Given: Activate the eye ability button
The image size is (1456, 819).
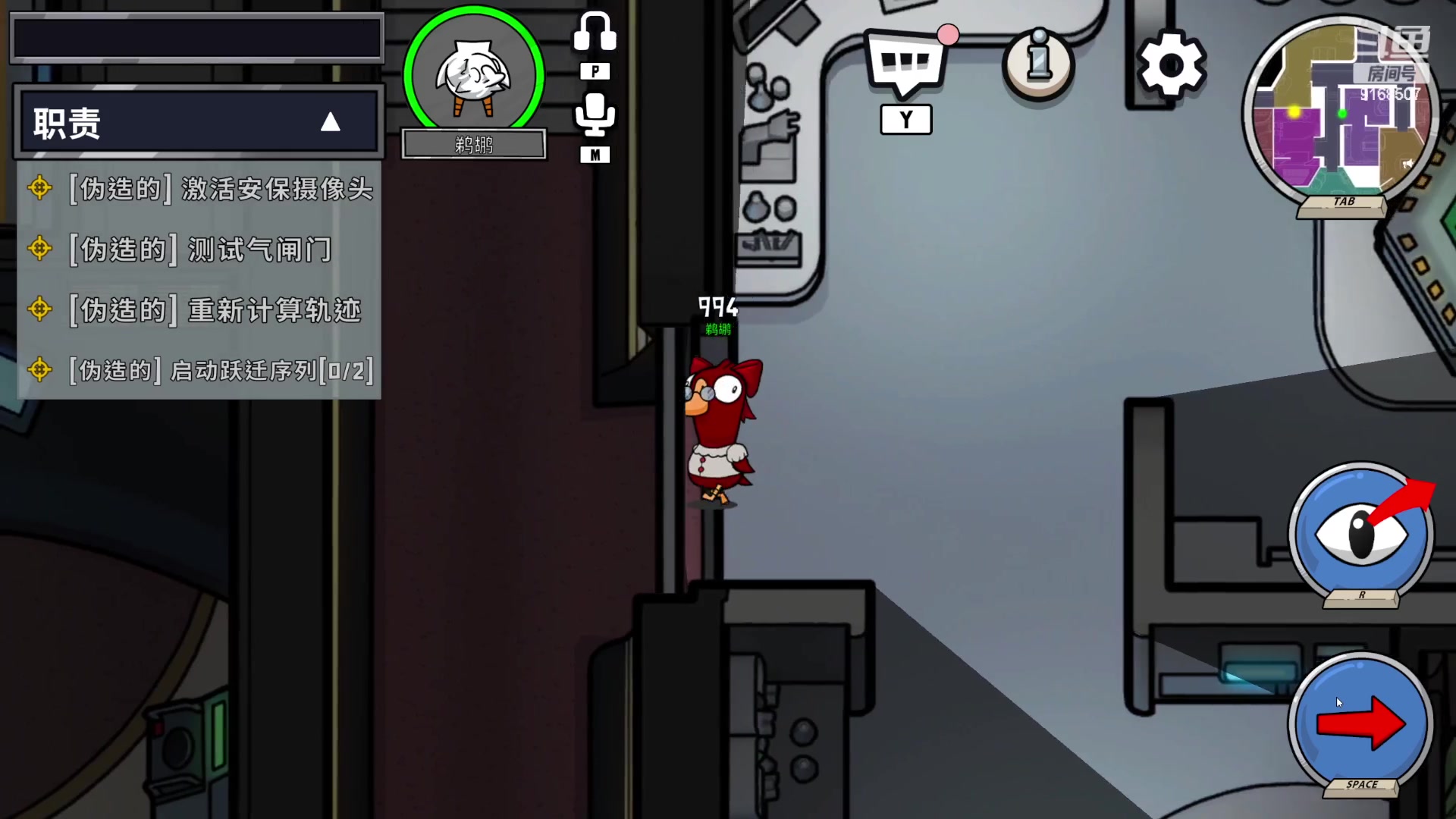Looking at the screenshot, I should [x=1360, y=533].
